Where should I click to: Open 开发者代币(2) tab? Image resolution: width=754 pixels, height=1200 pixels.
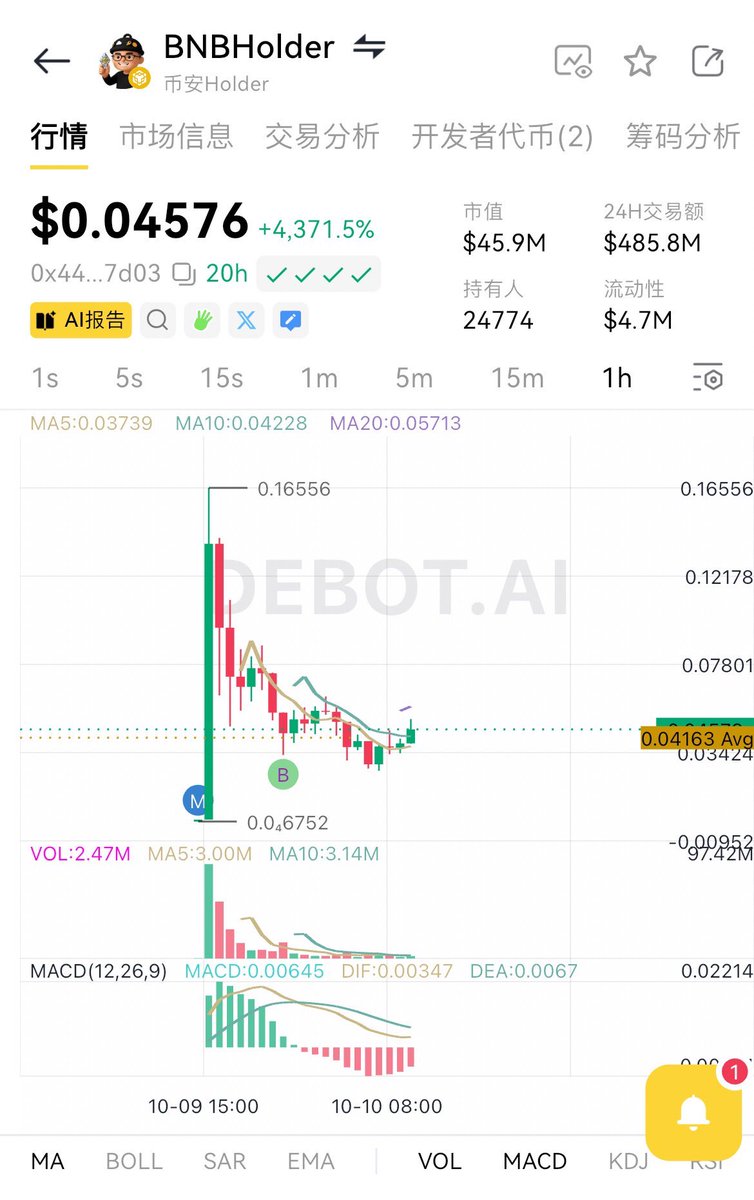[502, 136]
